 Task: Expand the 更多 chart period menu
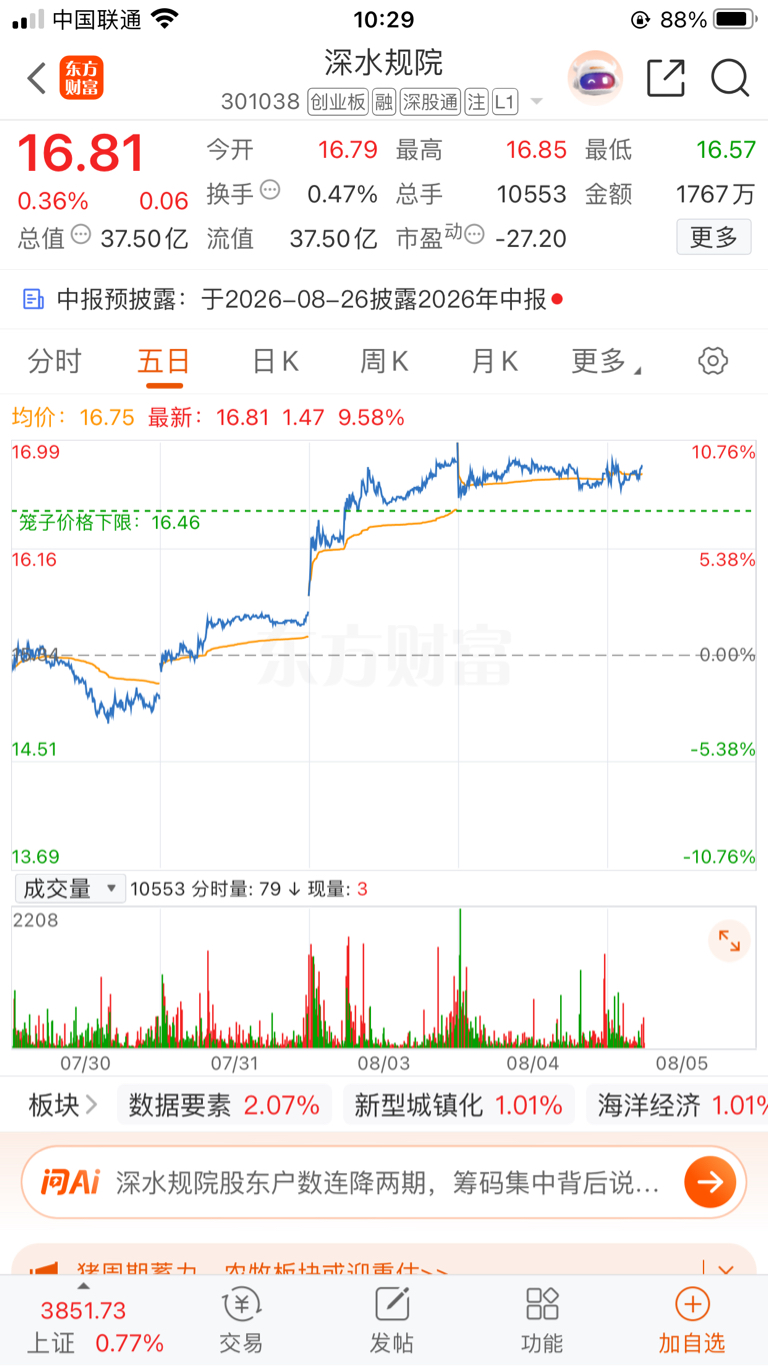click(605, 361)
